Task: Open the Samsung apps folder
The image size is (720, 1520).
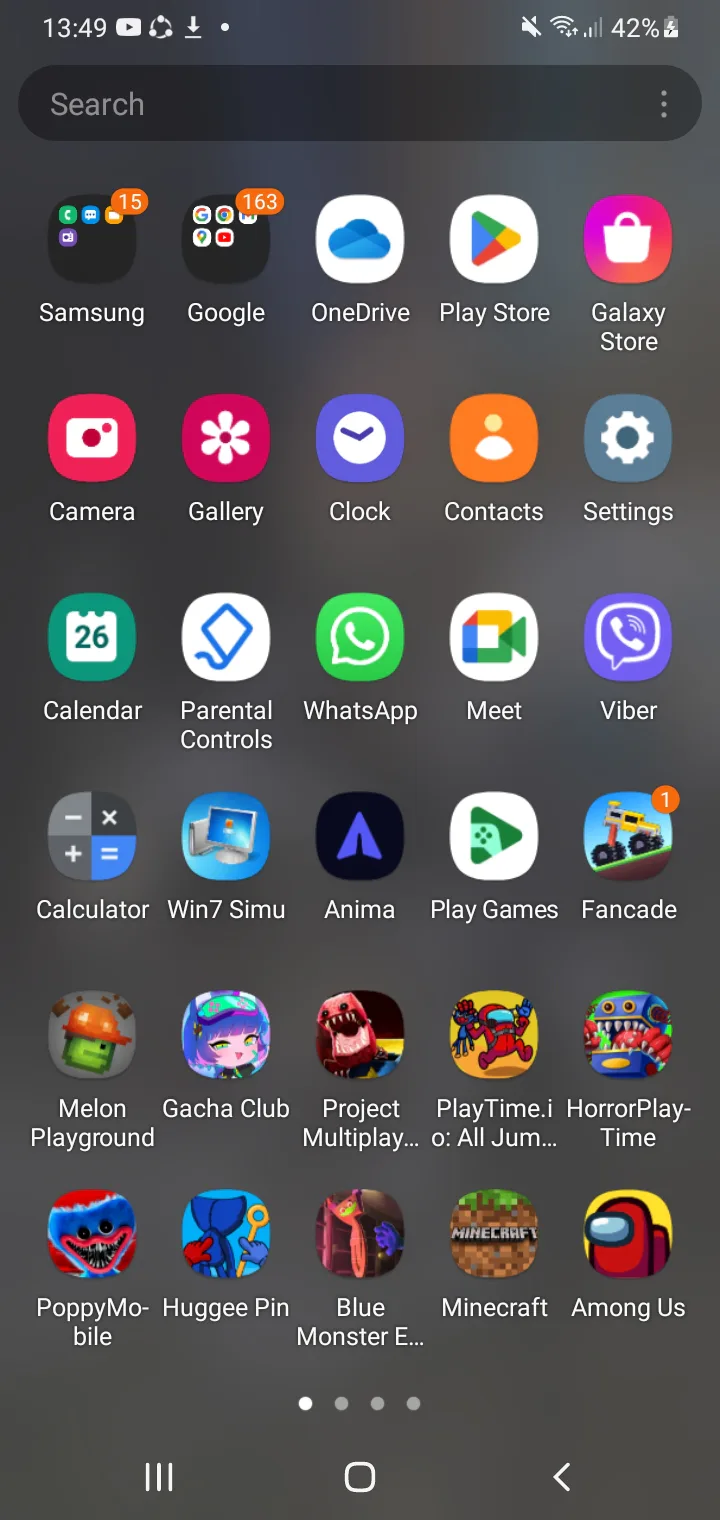Action: click(x=92, y=240)
